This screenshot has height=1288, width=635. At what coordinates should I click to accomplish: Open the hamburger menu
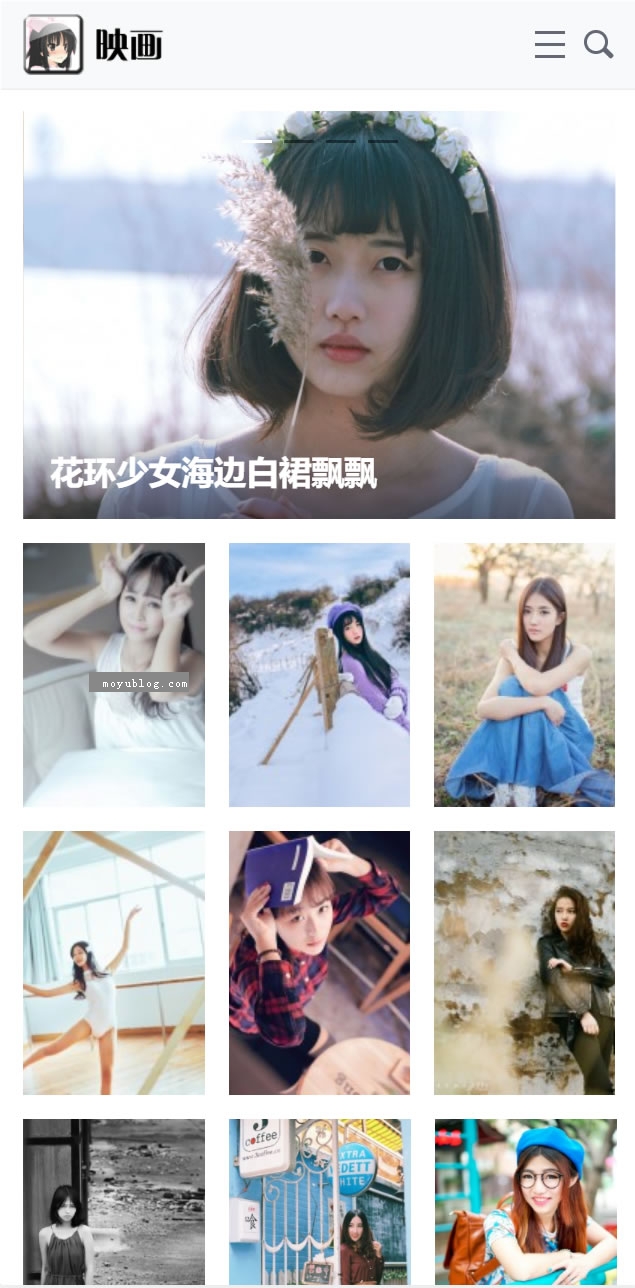tap(549, 45)
